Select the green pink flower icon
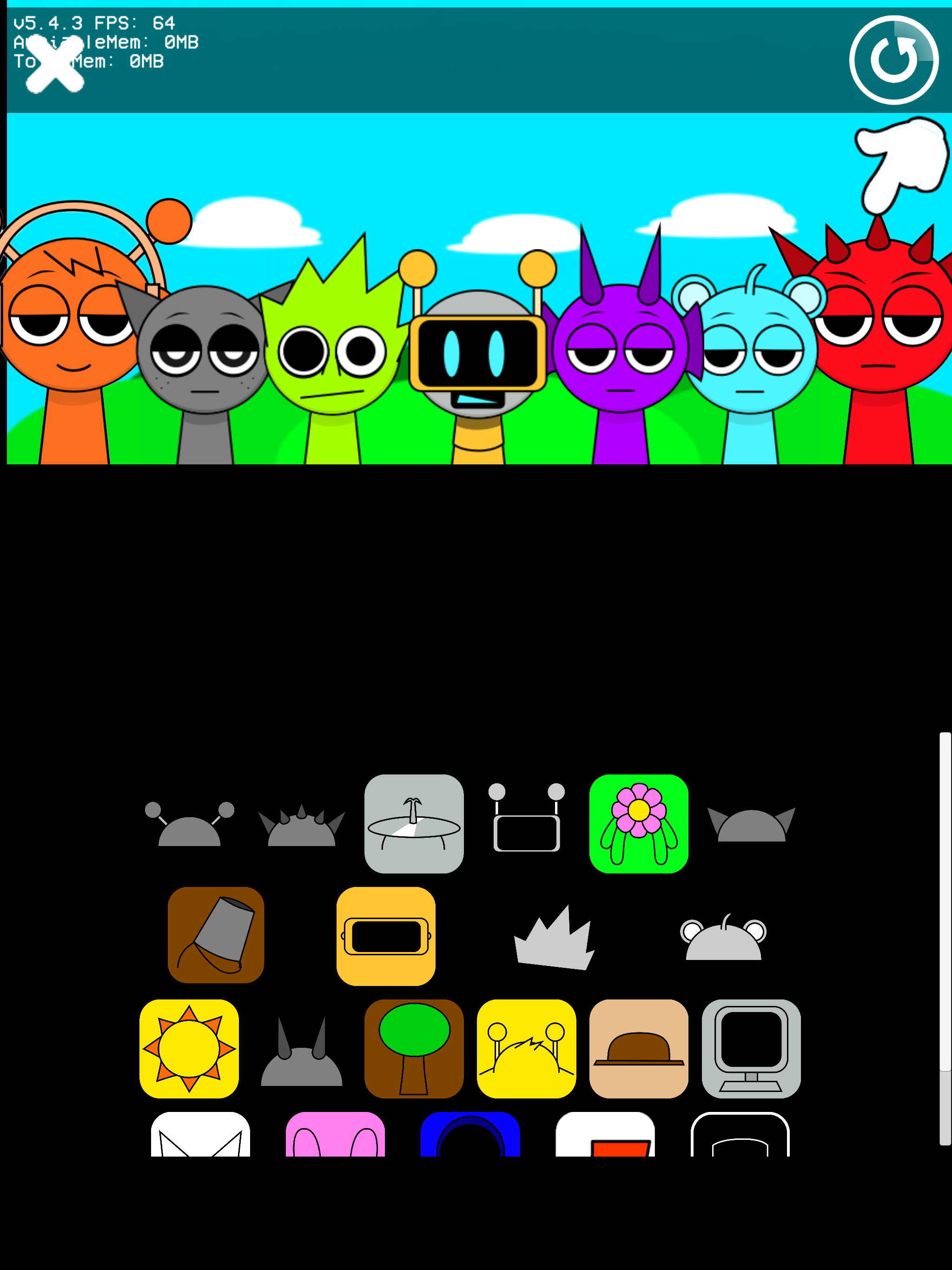952x1270 pixels. (639, 823)
